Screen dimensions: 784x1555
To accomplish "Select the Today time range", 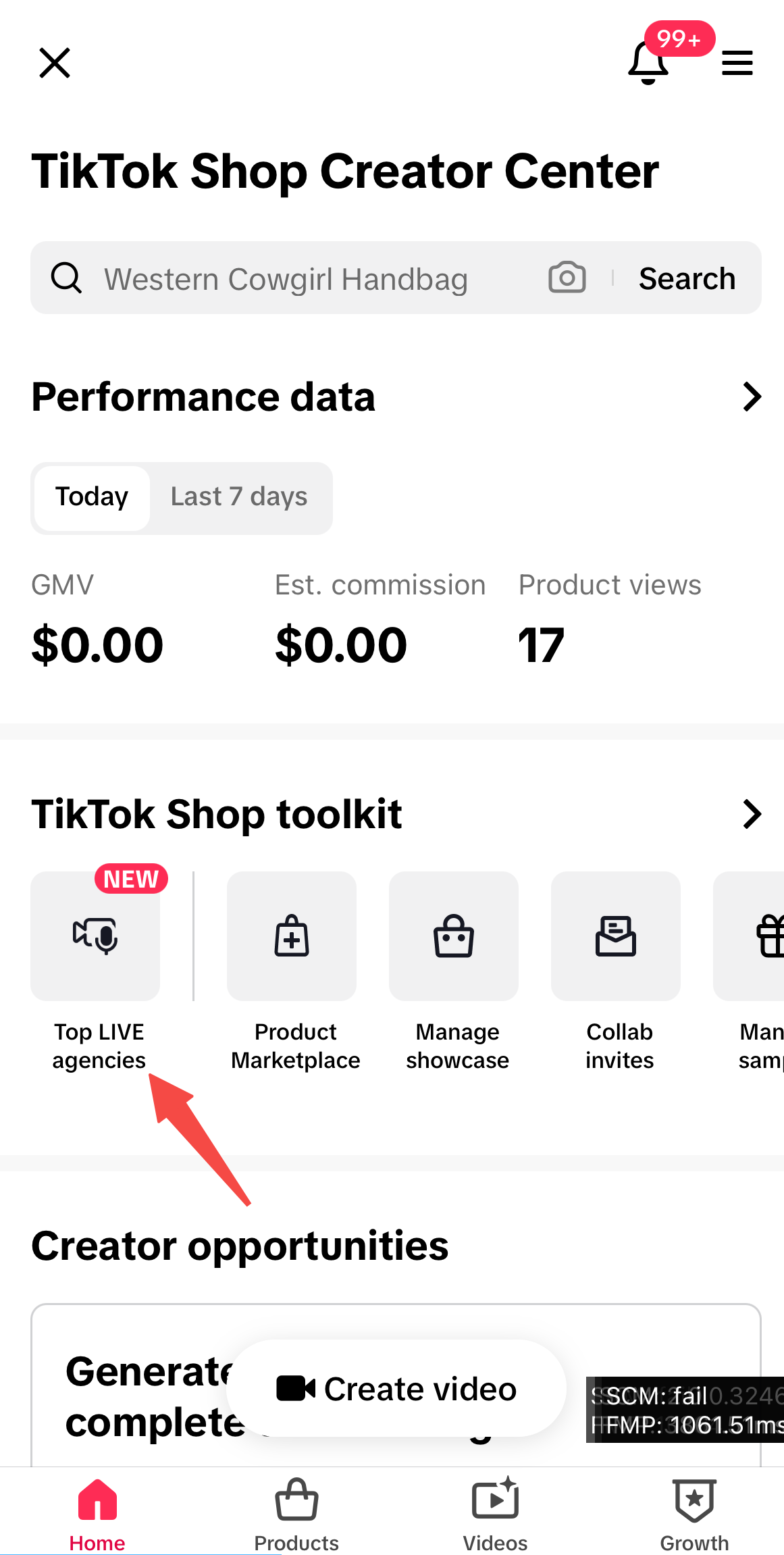I will pos(92,497).
